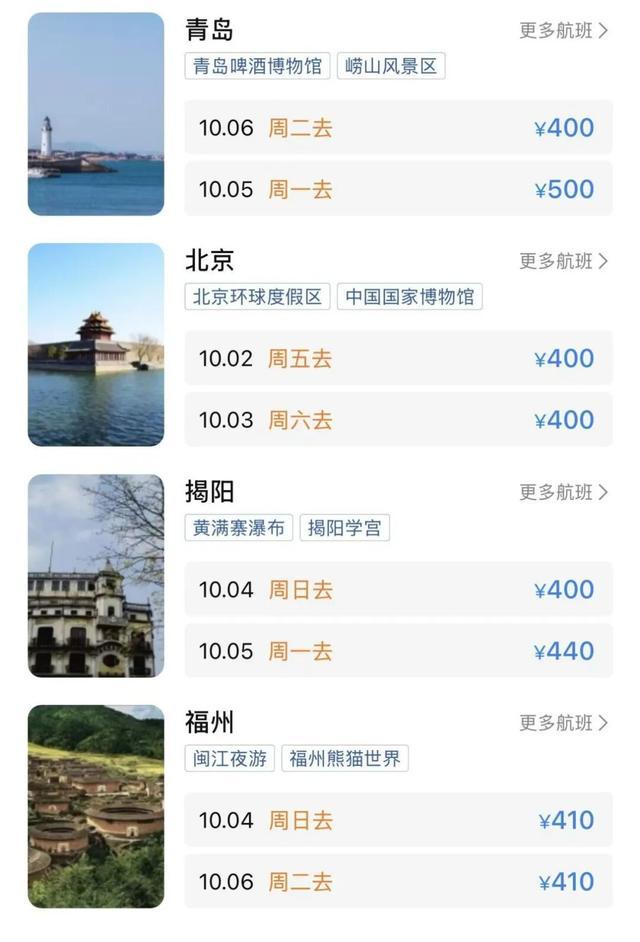Open more flights for 福州
The image size is (640, 942).
pyautogui.click(x=563, y=723)
